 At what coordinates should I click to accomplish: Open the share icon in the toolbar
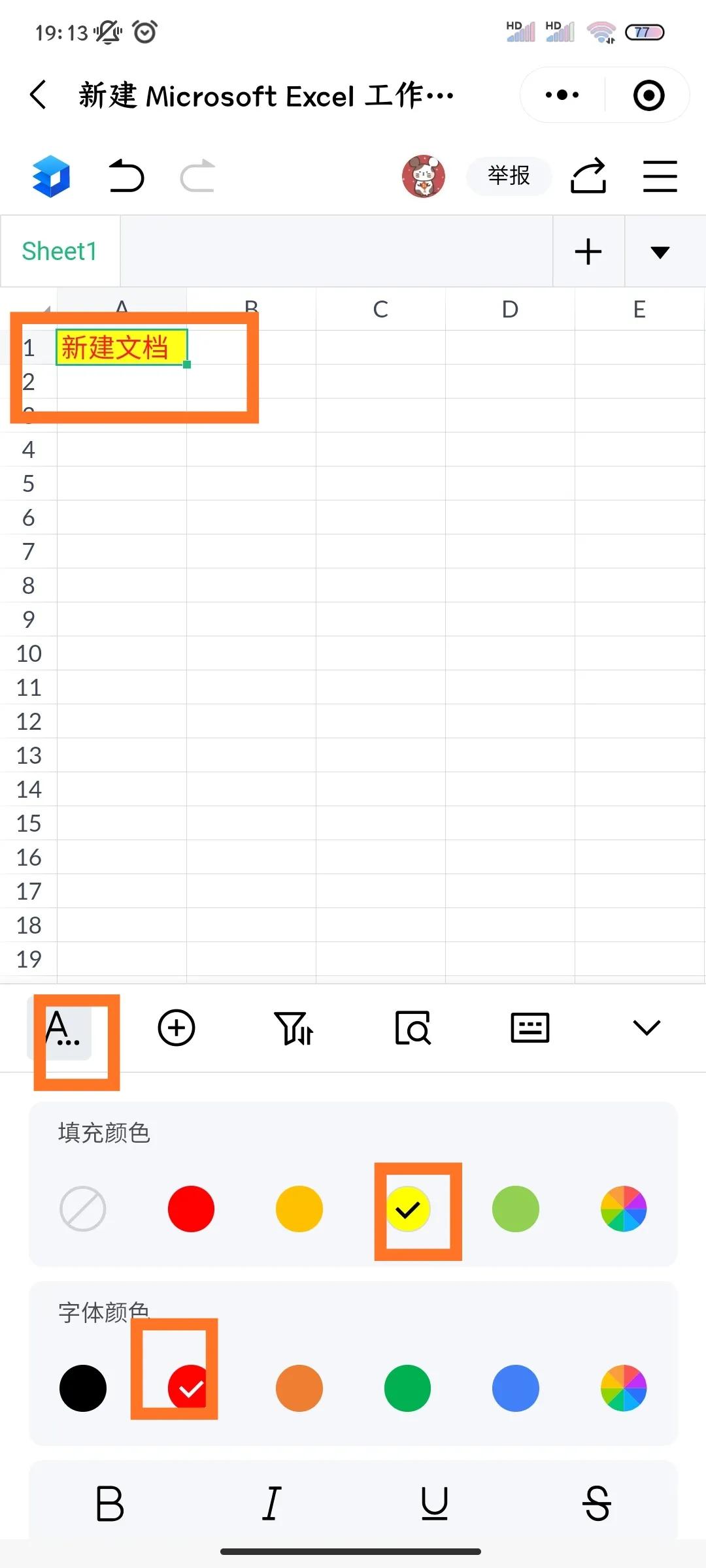tap(588, 176)
